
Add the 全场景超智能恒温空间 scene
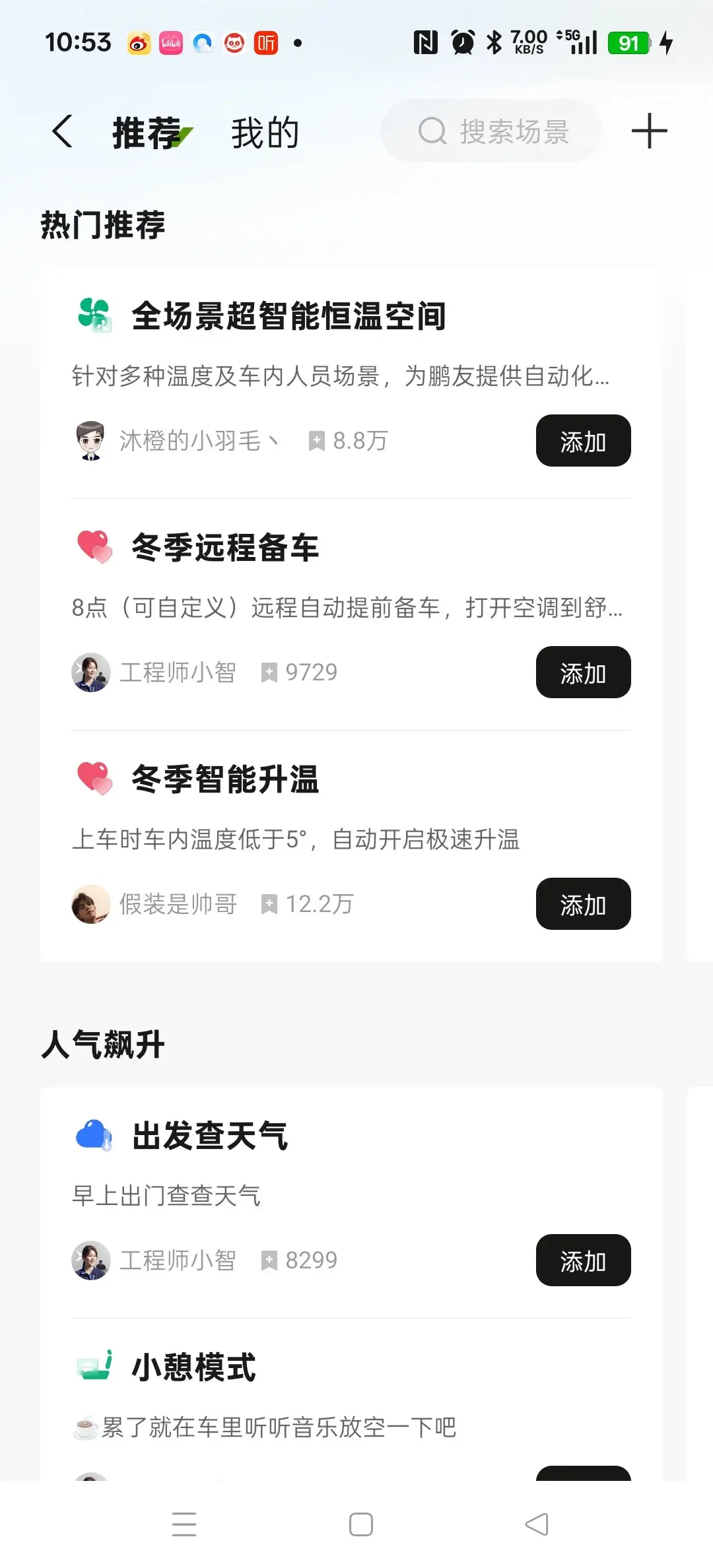582,441
